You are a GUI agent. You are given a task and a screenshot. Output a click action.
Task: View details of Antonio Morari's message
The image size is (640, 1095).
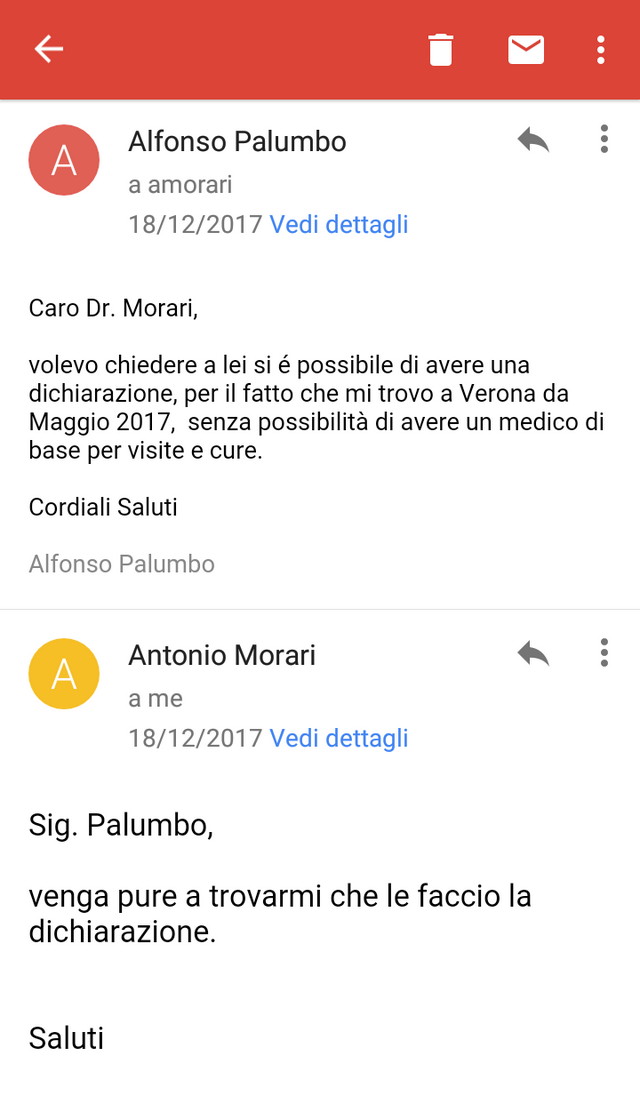pyautogui.click(x=339, y=738)
